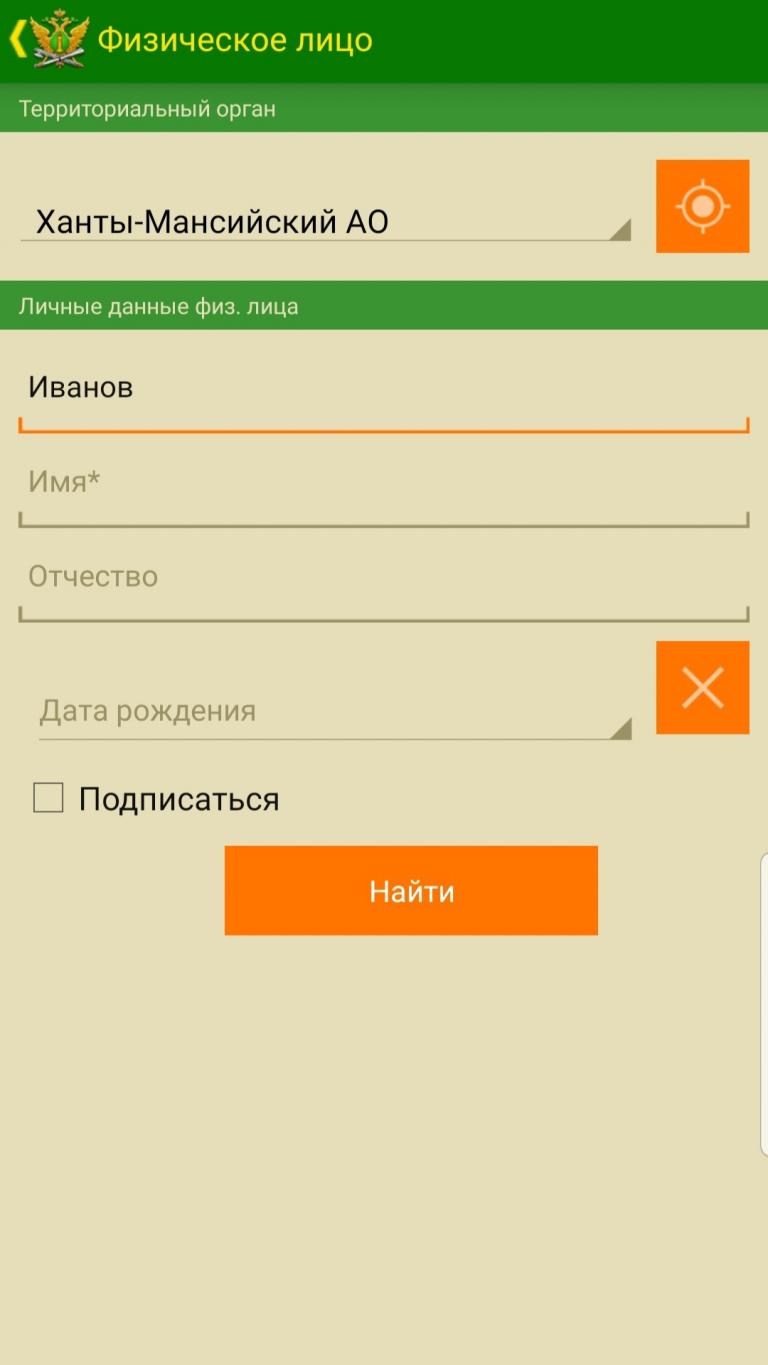Image resolution: width=768 pixels, height=1365 pixels.
Task: Detect region with the orange location button
Action: [x=702, y=206]
